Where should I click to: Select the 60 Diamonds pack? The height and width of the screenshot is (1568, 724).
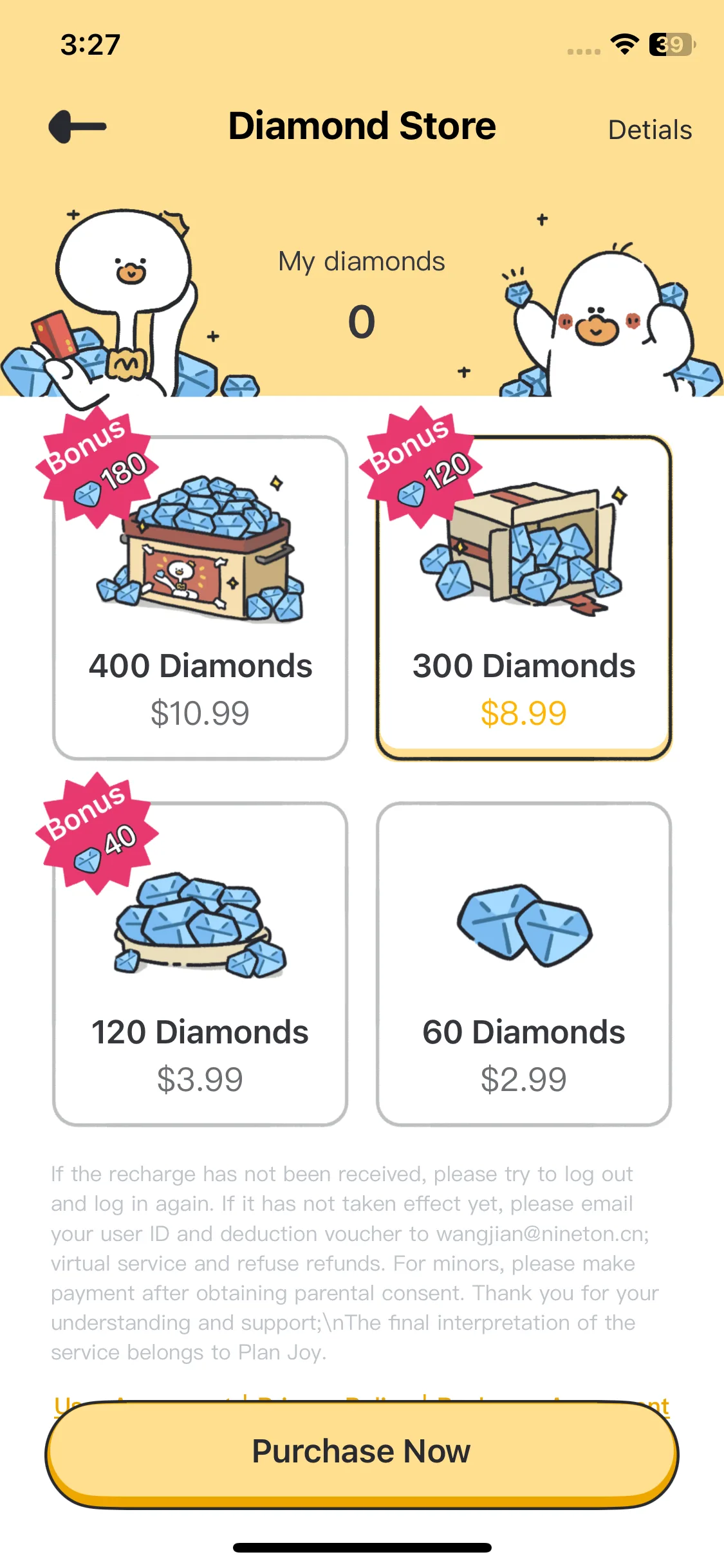tap(524, 964)
